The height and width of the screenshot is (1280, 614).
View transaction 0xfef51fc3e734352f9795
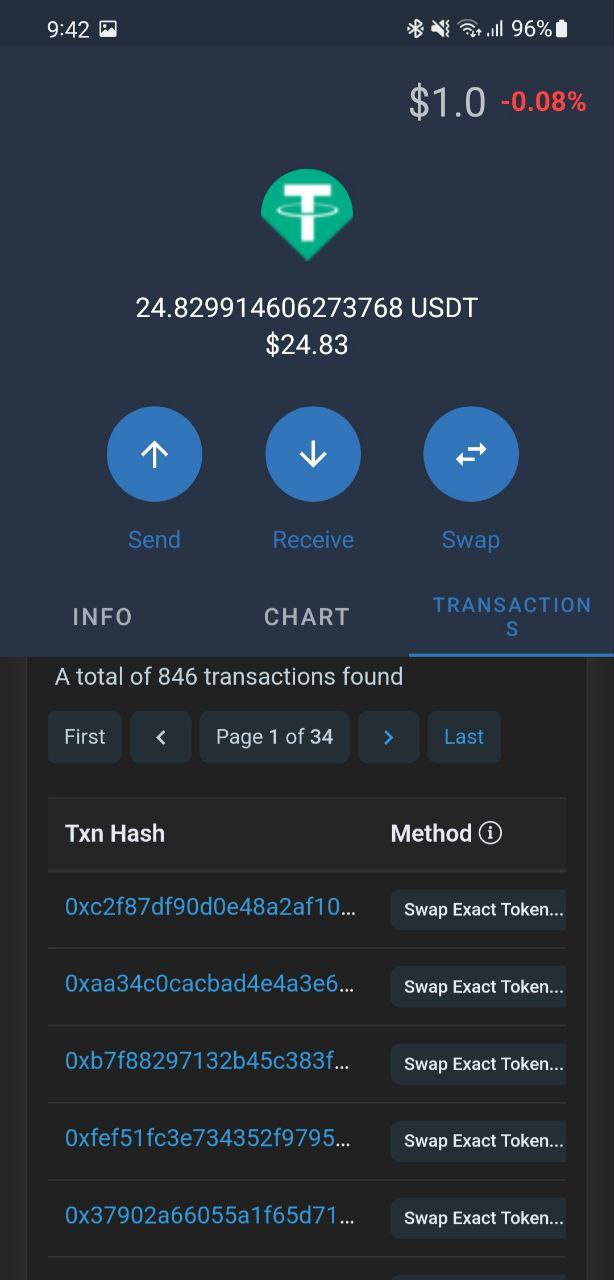click(209, 1139)
